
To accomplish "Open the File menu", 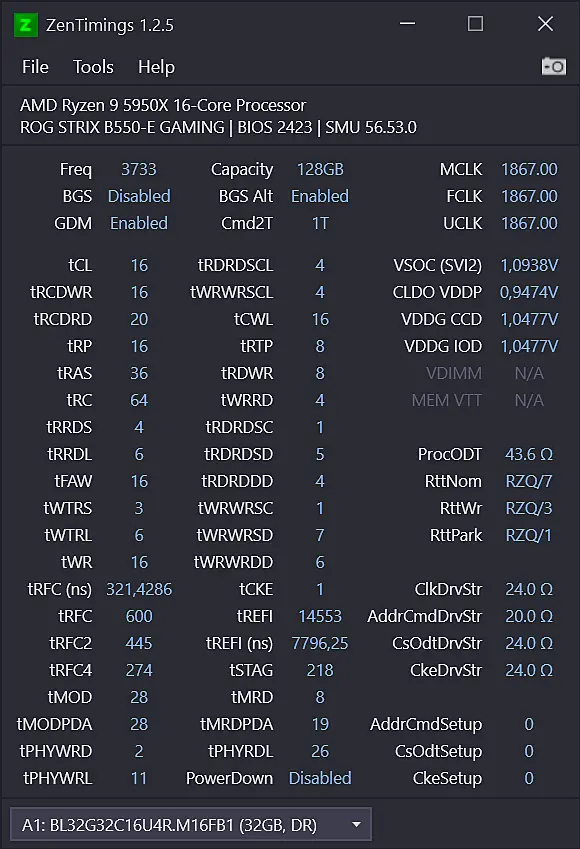I will click(35, 67).
